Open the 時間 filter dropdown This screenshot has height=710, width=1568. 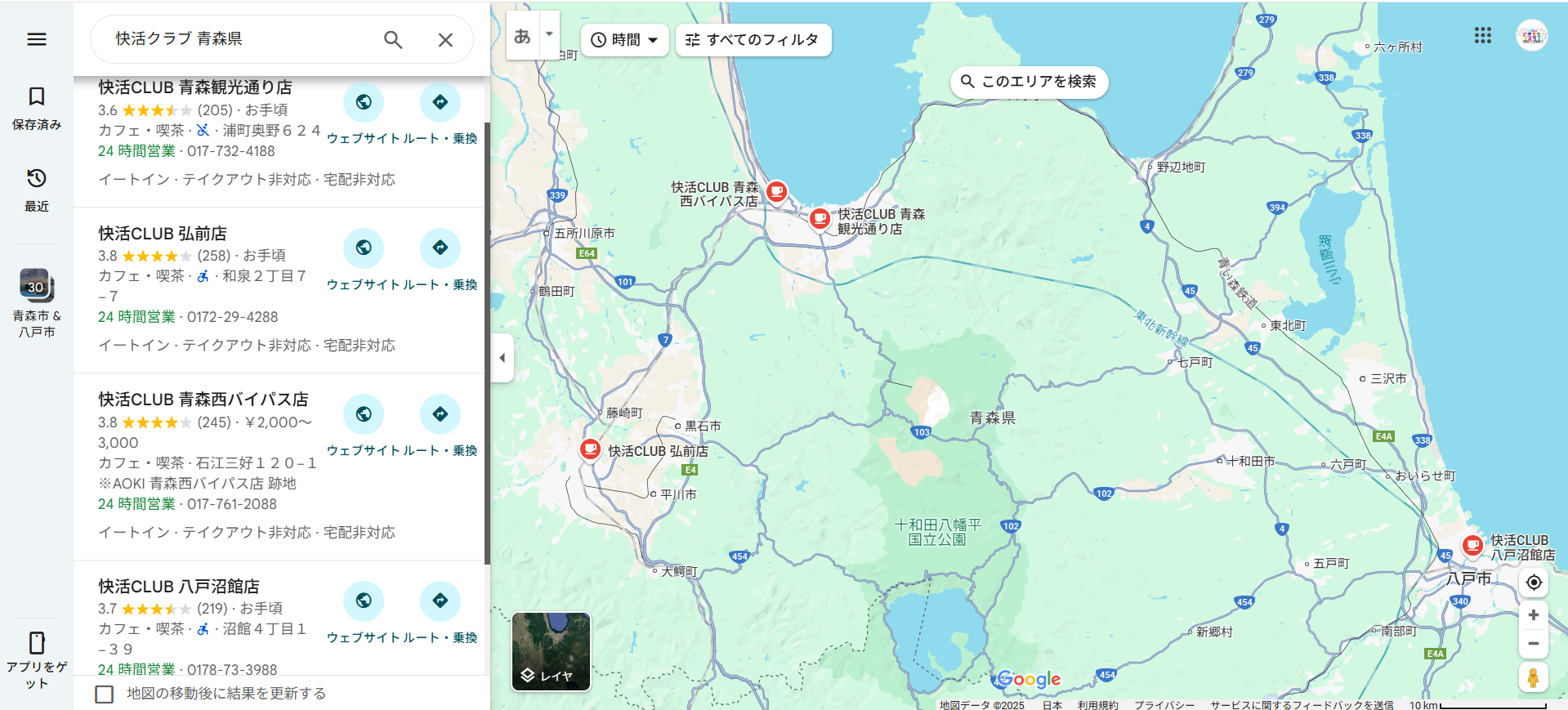625,40
